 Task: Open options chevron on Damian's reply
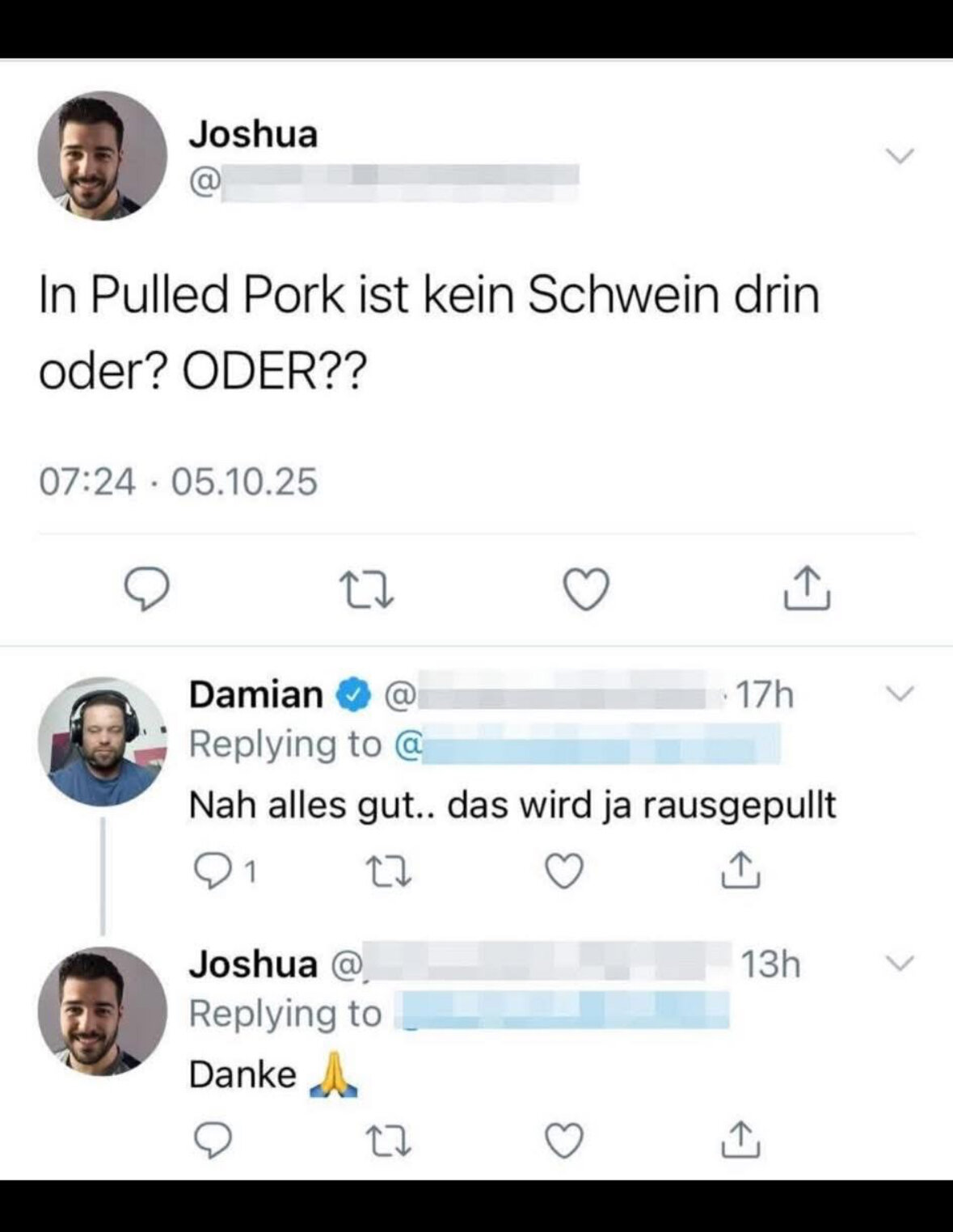point(900,694)
